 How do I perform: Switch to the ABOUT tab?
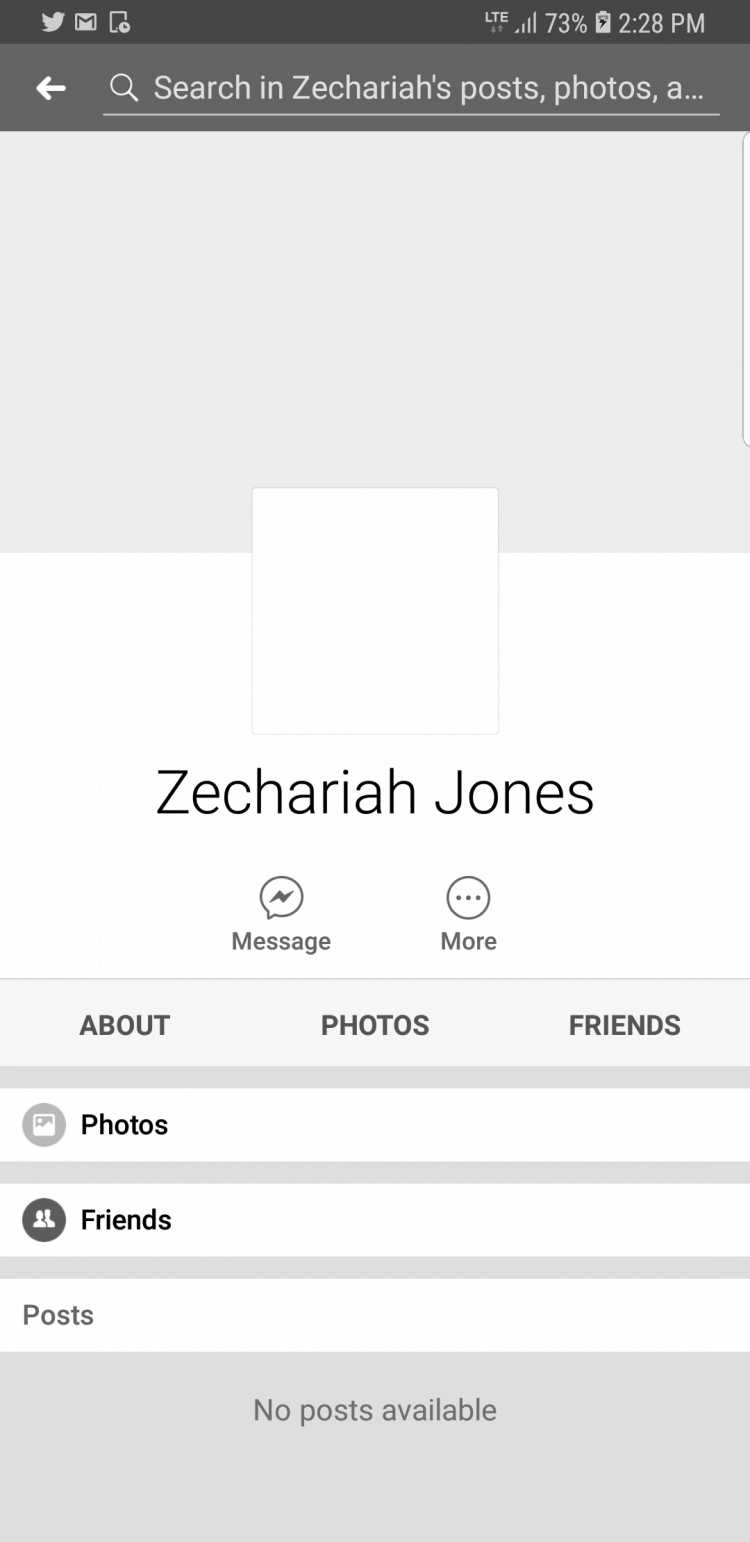(125, 1025)
